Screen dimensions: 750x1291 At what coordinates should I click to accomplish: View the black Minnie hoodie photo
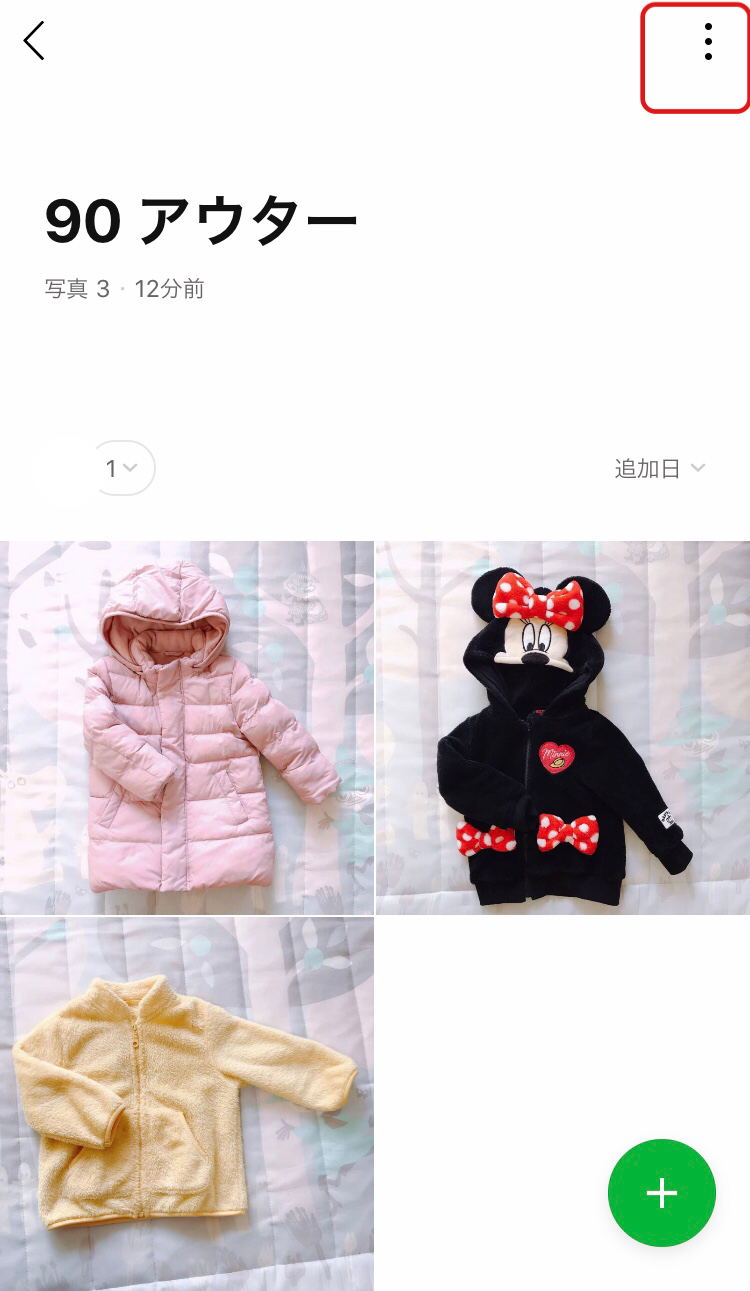point(563,727)
